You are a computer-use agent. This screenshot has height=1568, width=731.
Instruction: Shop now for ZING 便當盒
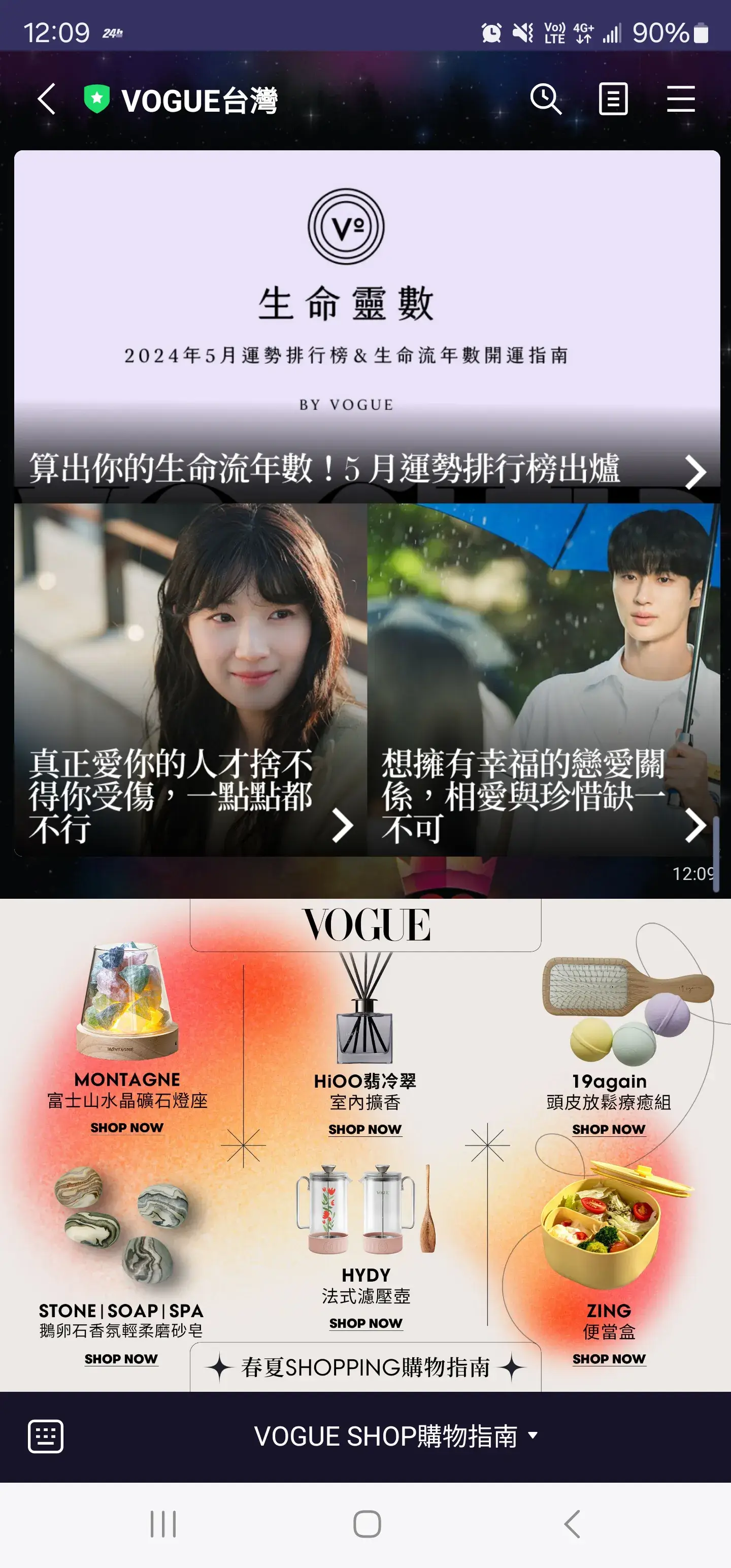pyautogui.click(x=608, y=1359)
